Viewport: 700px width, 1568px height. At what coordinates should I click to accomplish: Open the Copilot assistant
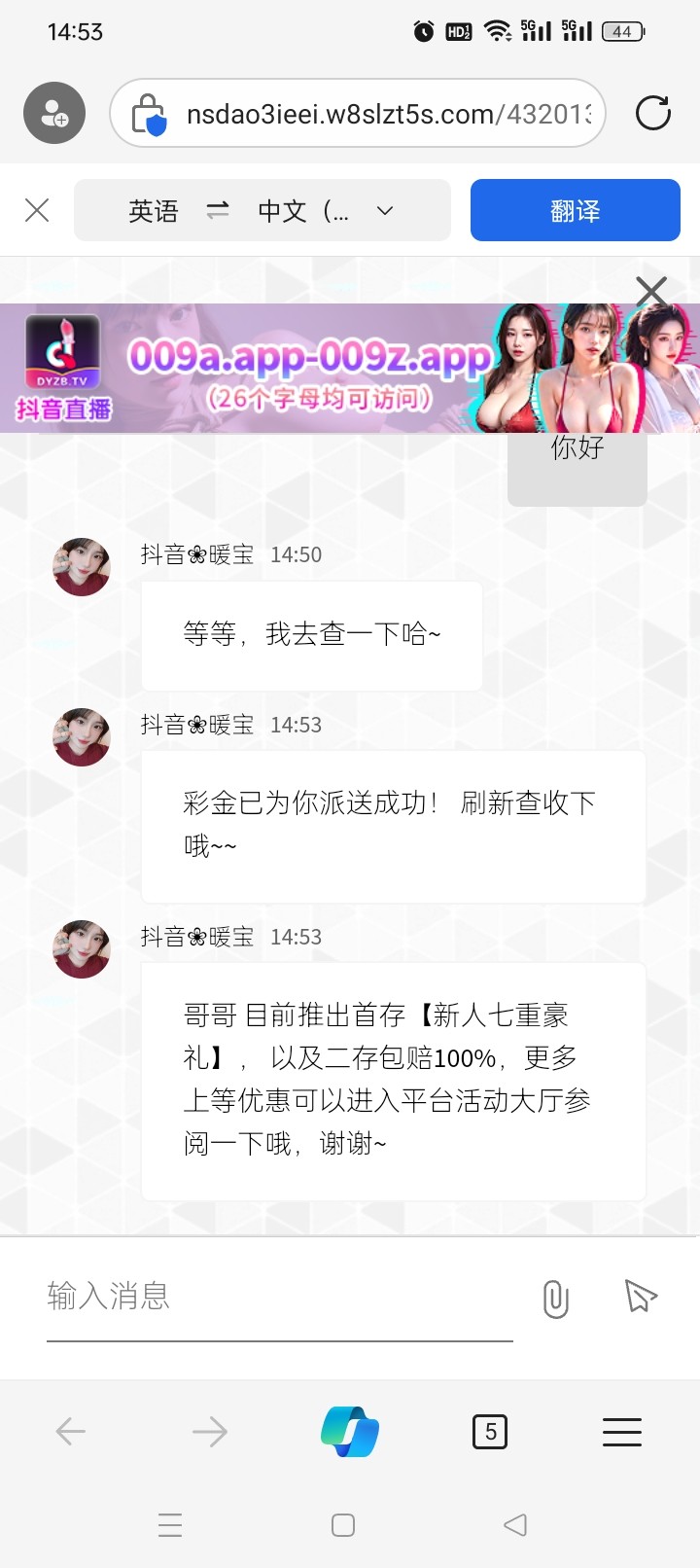point(350,1431)
